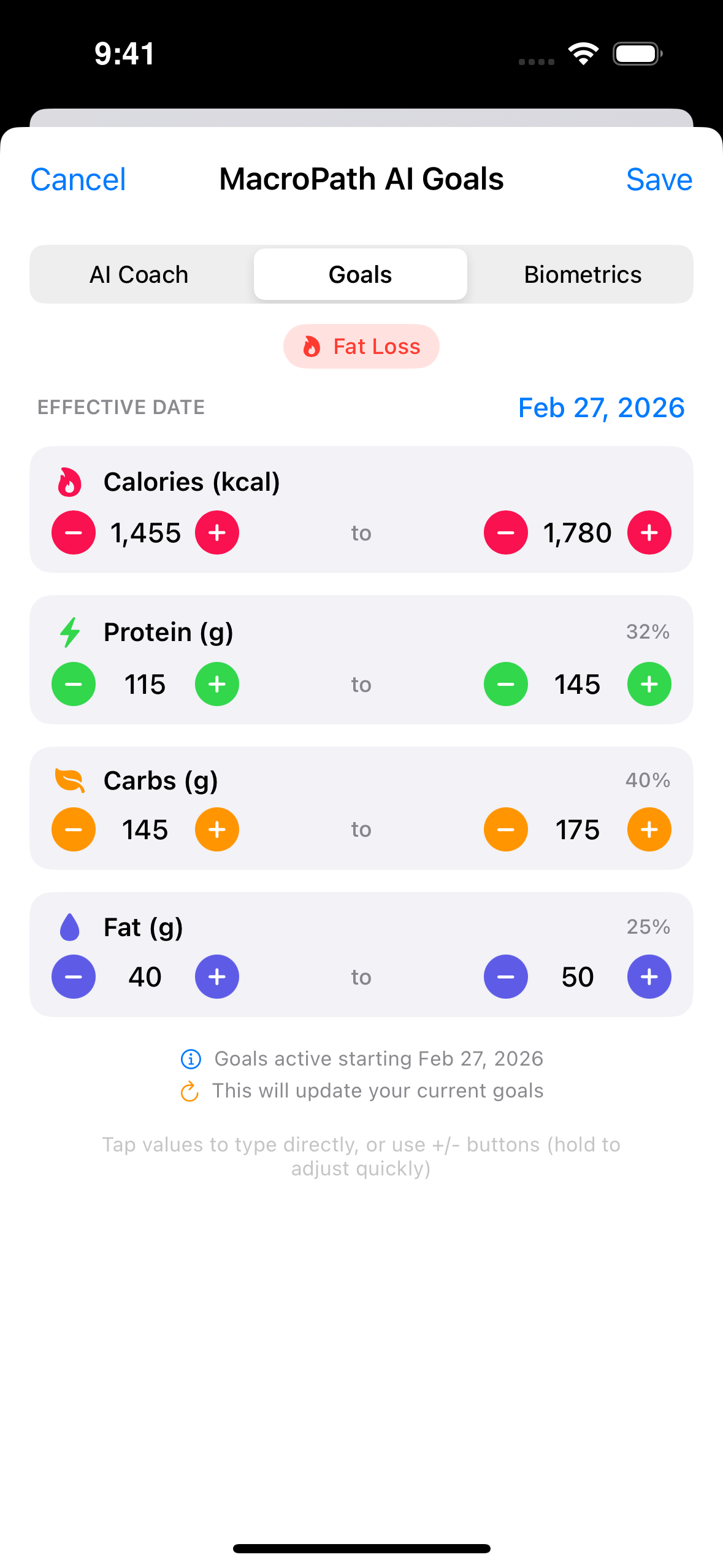Tap the Fat Loss mode badge
This screenshot has height=1568, width=723.
click(361, 346)
